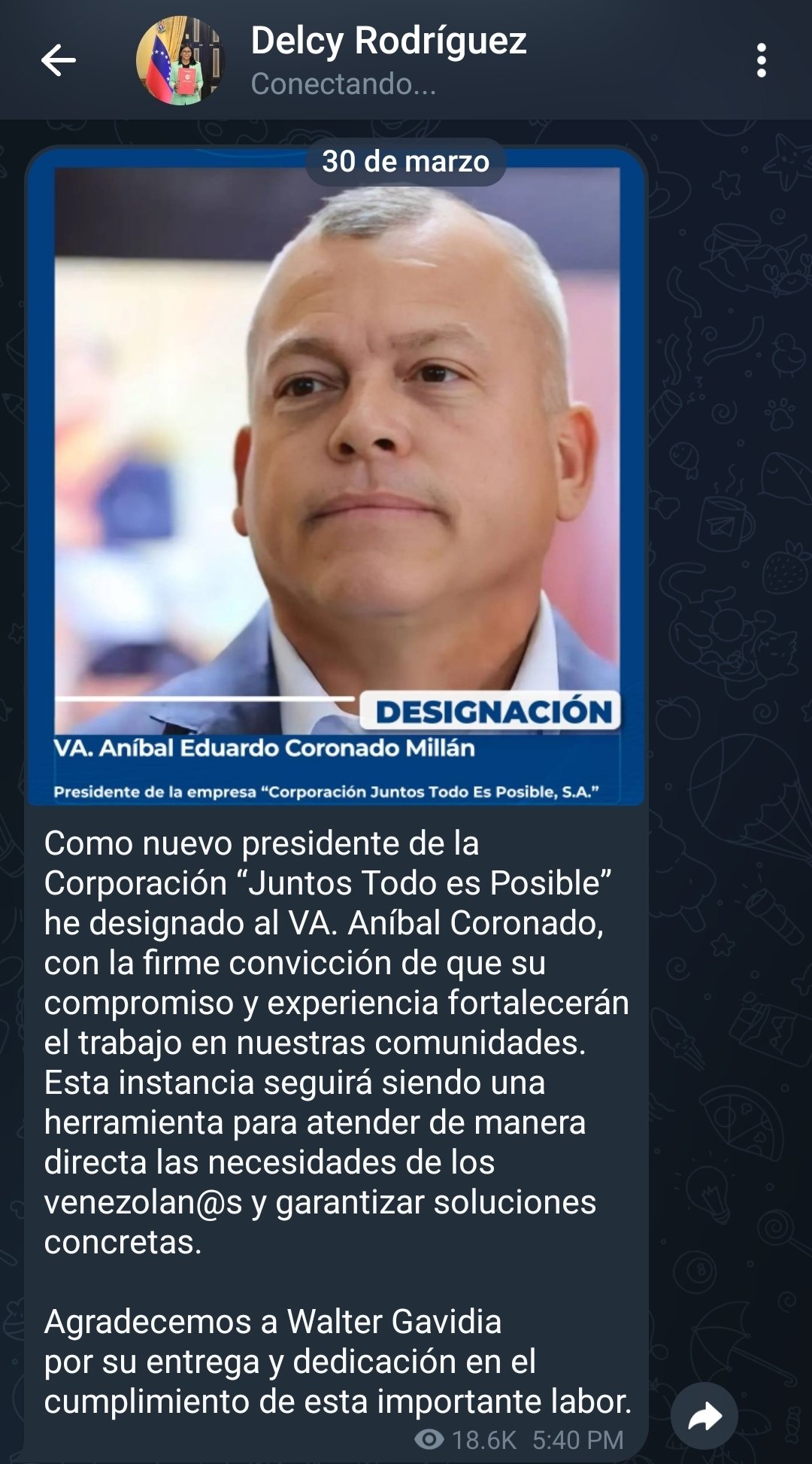Go back using the arrow icon
812x1464 pixels.
click(x=58, y=60)
